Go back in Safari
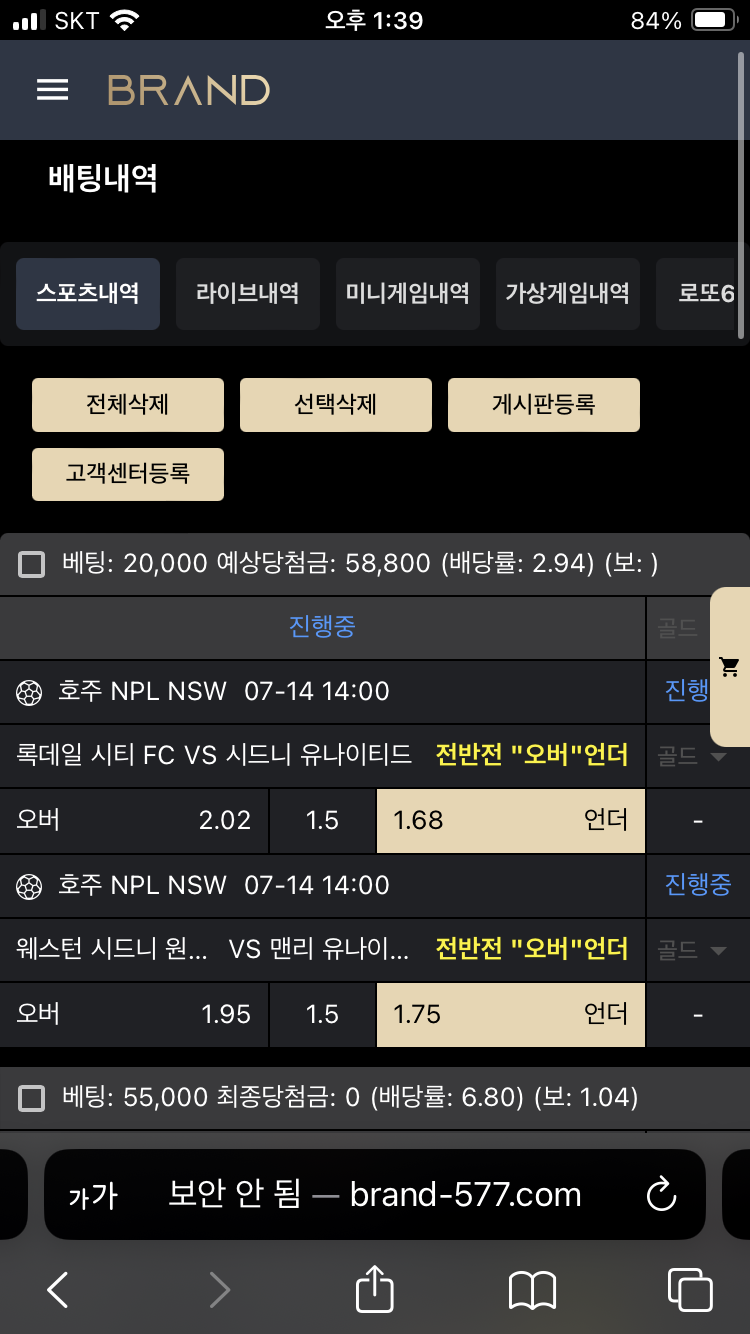 (x=58, y=1290)
